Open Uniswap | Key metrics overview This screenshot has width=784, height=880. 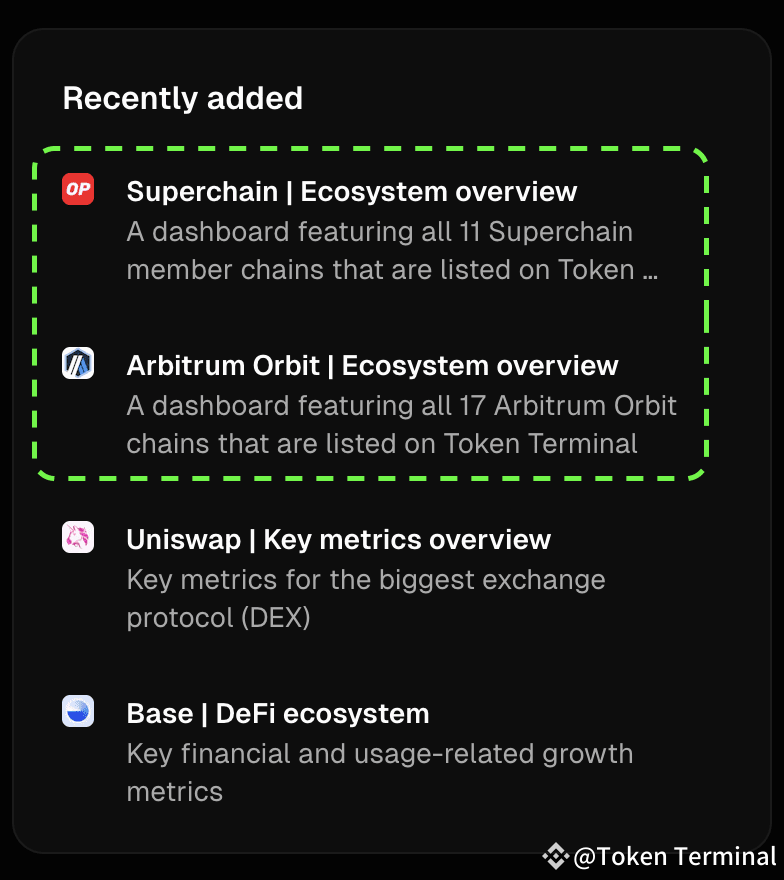[x=339, y=539]
